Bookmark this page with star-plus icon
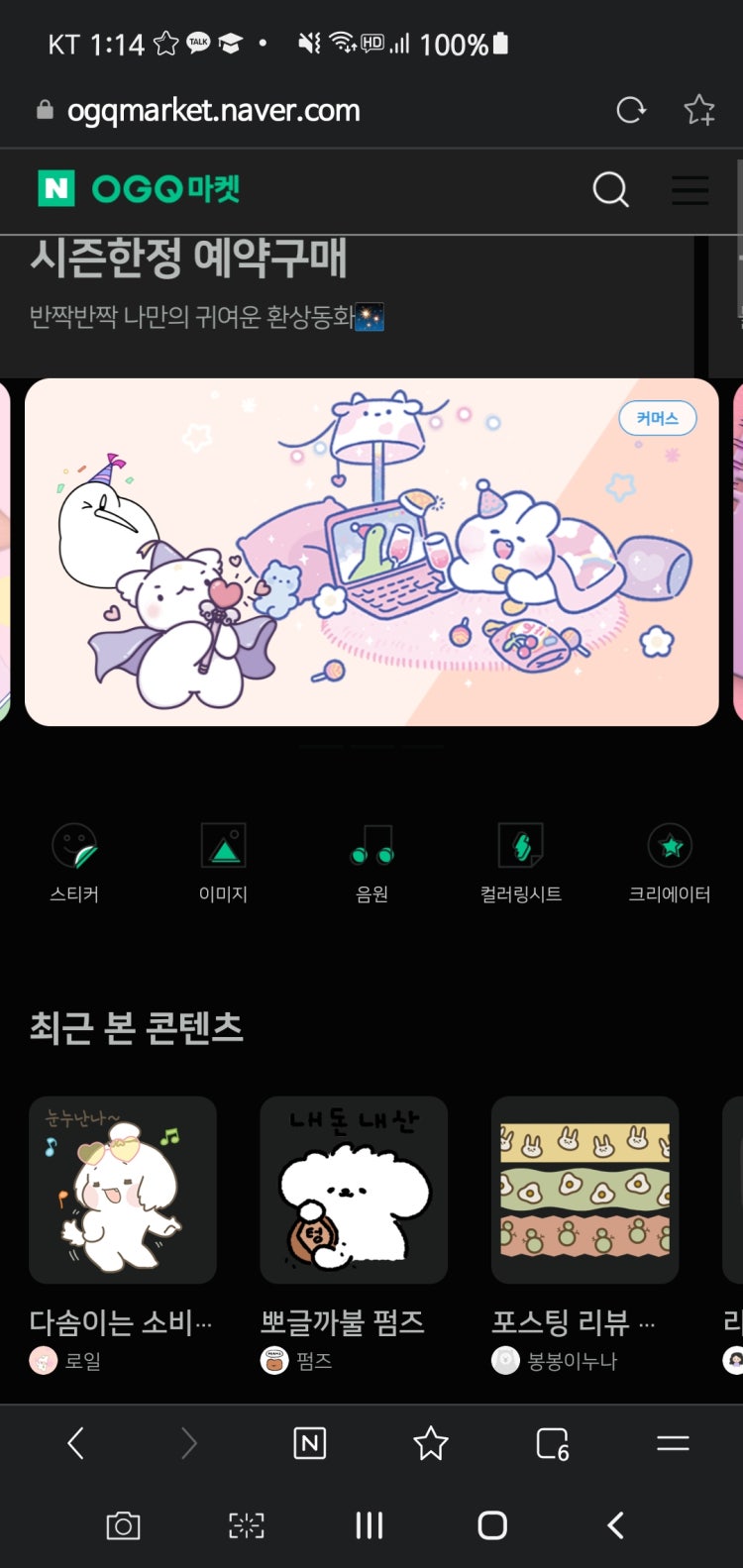This screenshot has width=743, height=1568. tap(699, 110)
